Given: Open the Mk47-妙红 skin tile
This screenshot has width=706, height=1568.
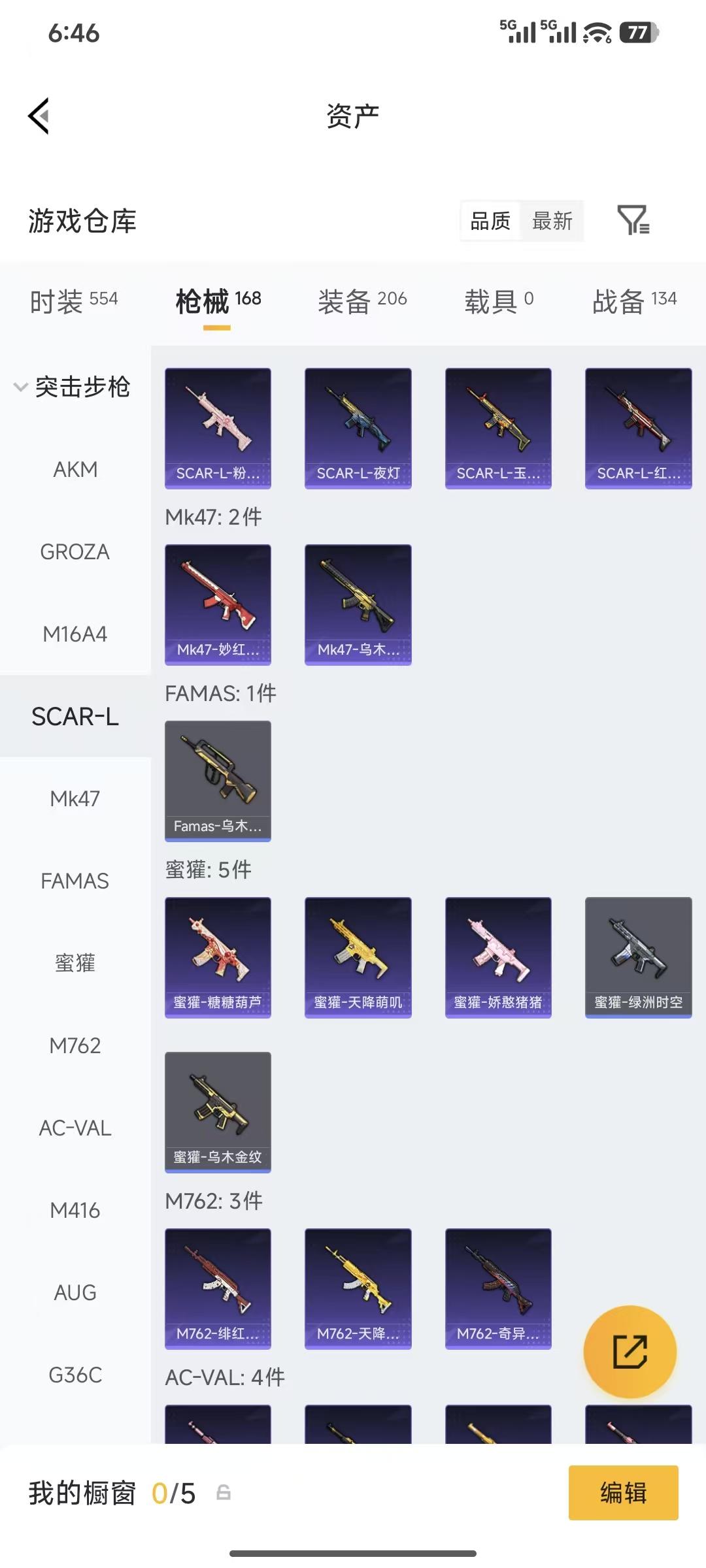Looking at the screenshot, I should 218,604.
